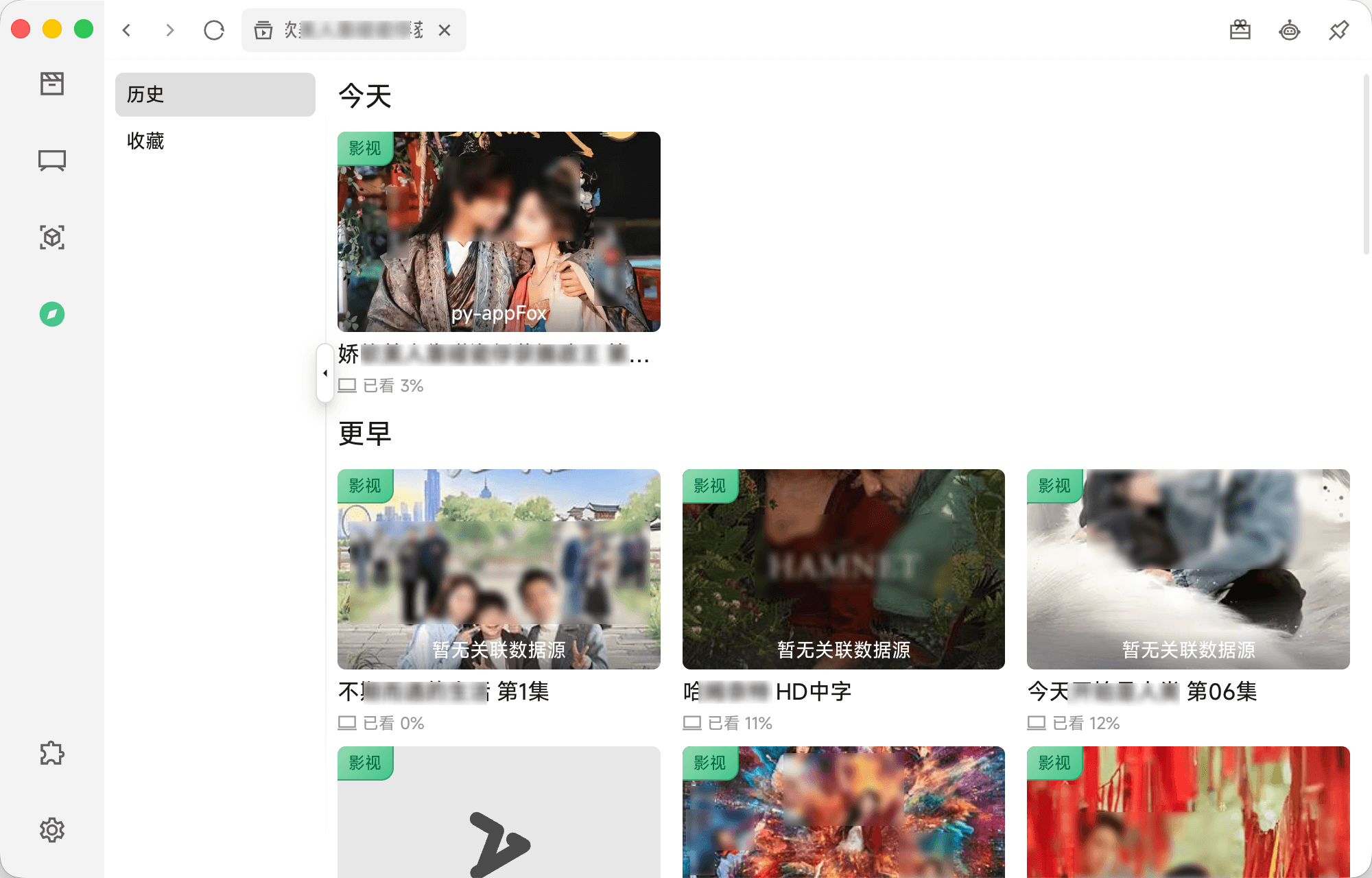Open the film section in sidebar
The width and height of the screenshot is (1372, 878).
point(52,84)
